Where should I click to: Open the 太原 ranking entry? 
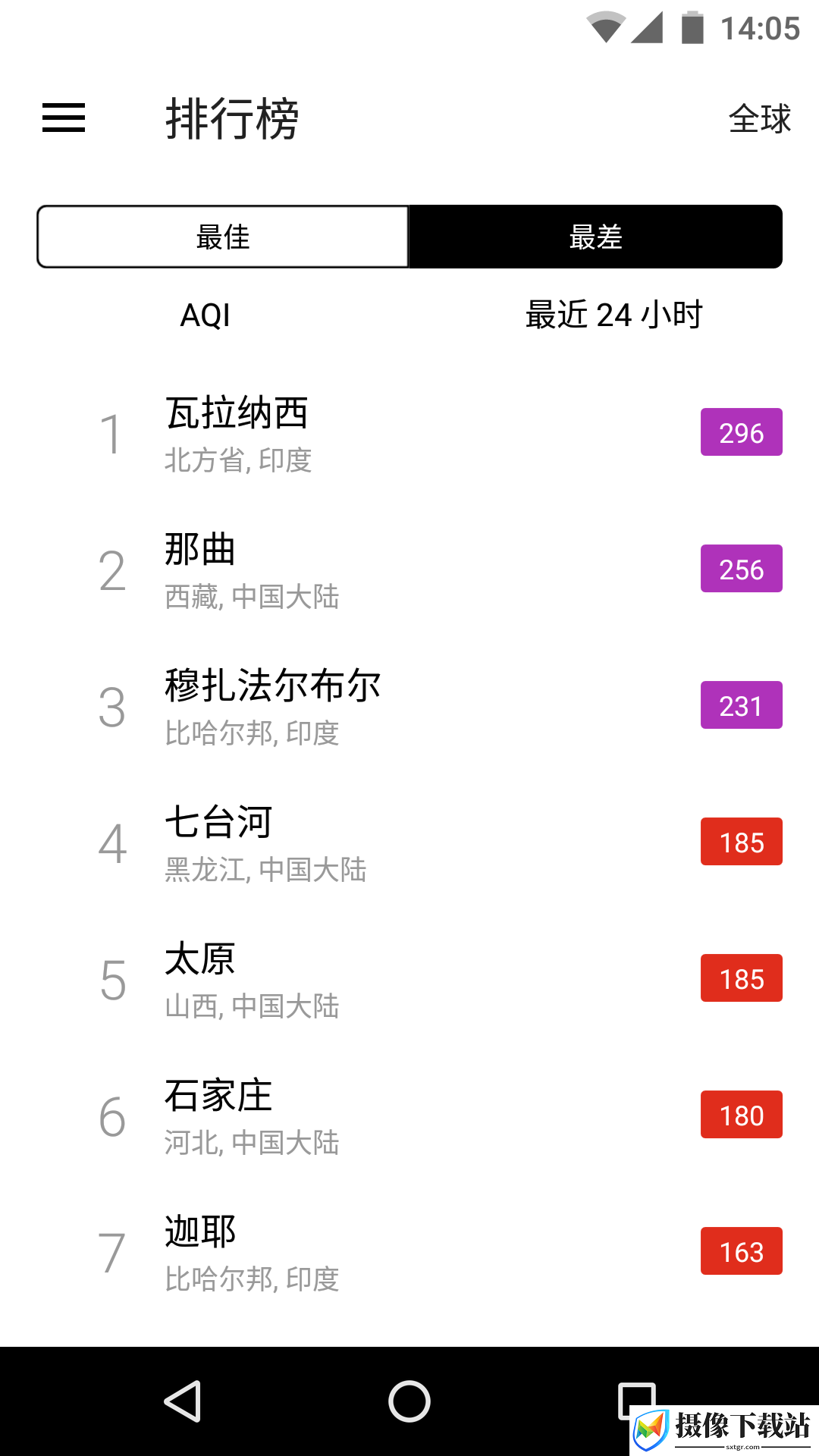[409, 979]
